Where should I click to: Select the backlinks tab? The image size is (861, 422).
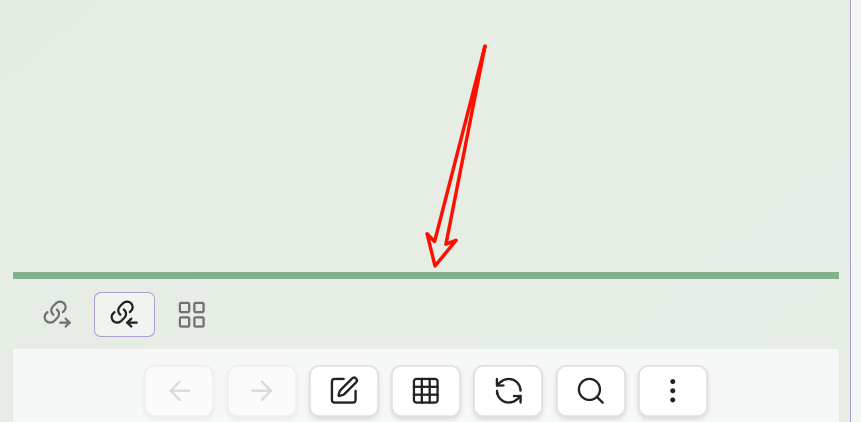[124, 314]
